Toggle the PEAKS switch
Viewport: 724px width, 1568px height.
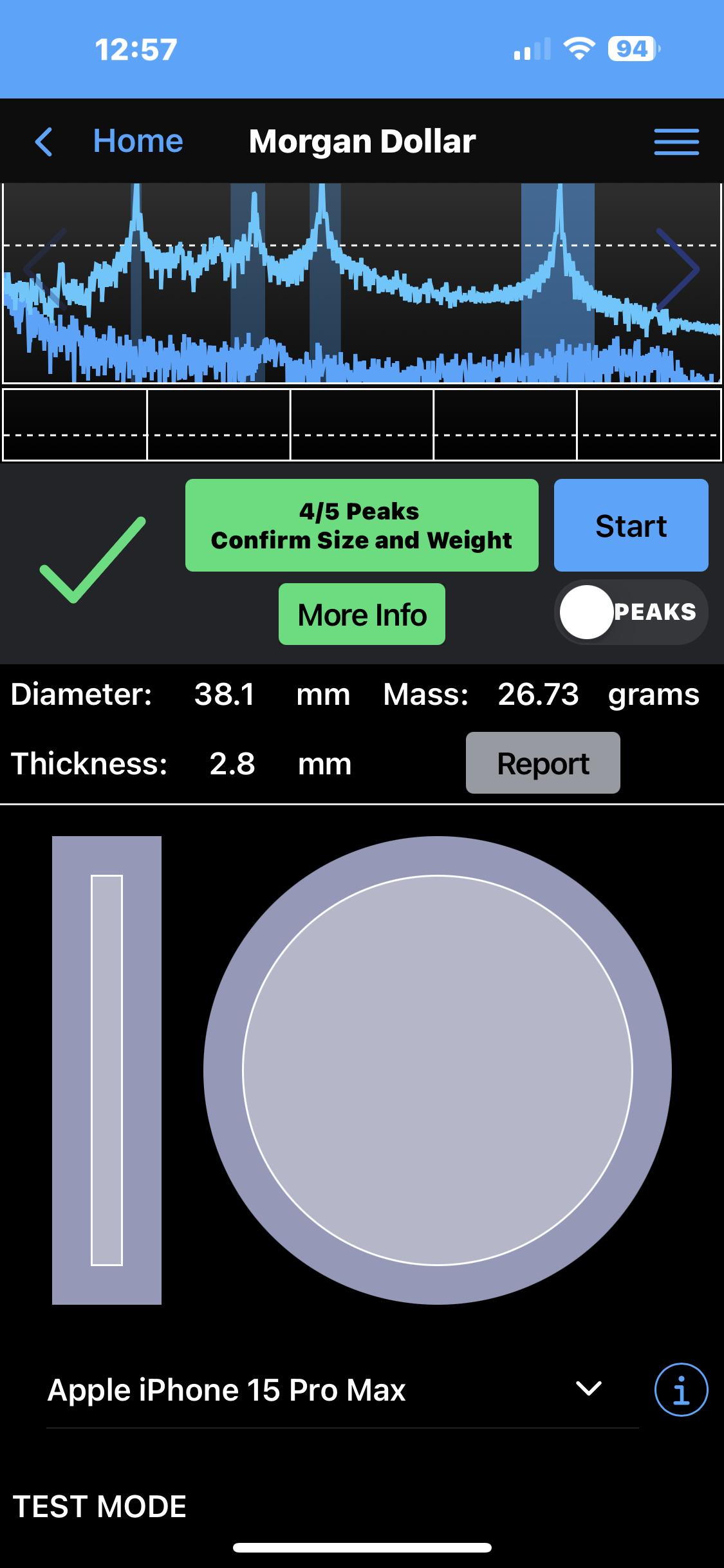(x=629, y=612)
